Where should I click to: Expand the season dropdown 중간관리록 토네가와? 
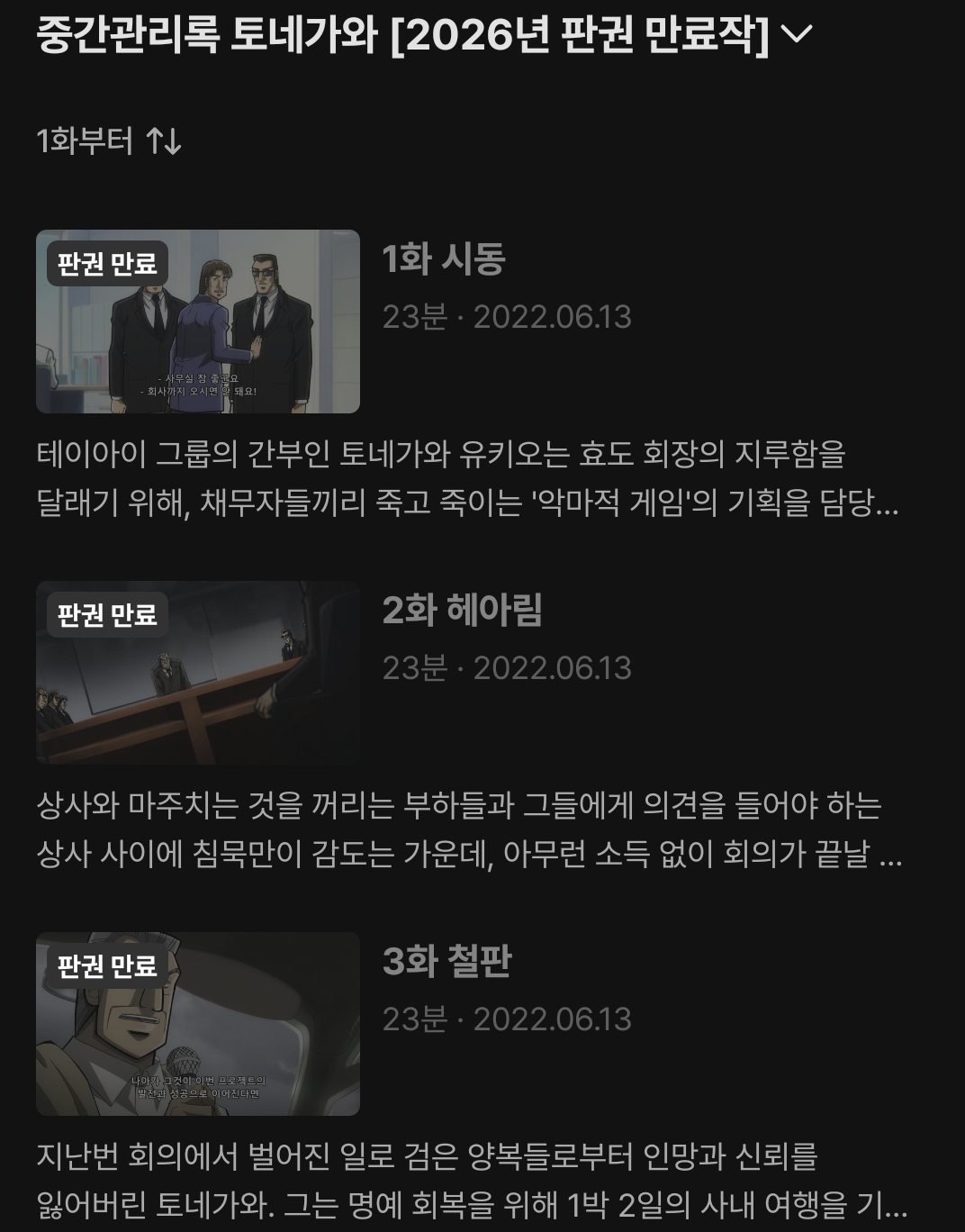pyautogui.click(x=796, y=34)
